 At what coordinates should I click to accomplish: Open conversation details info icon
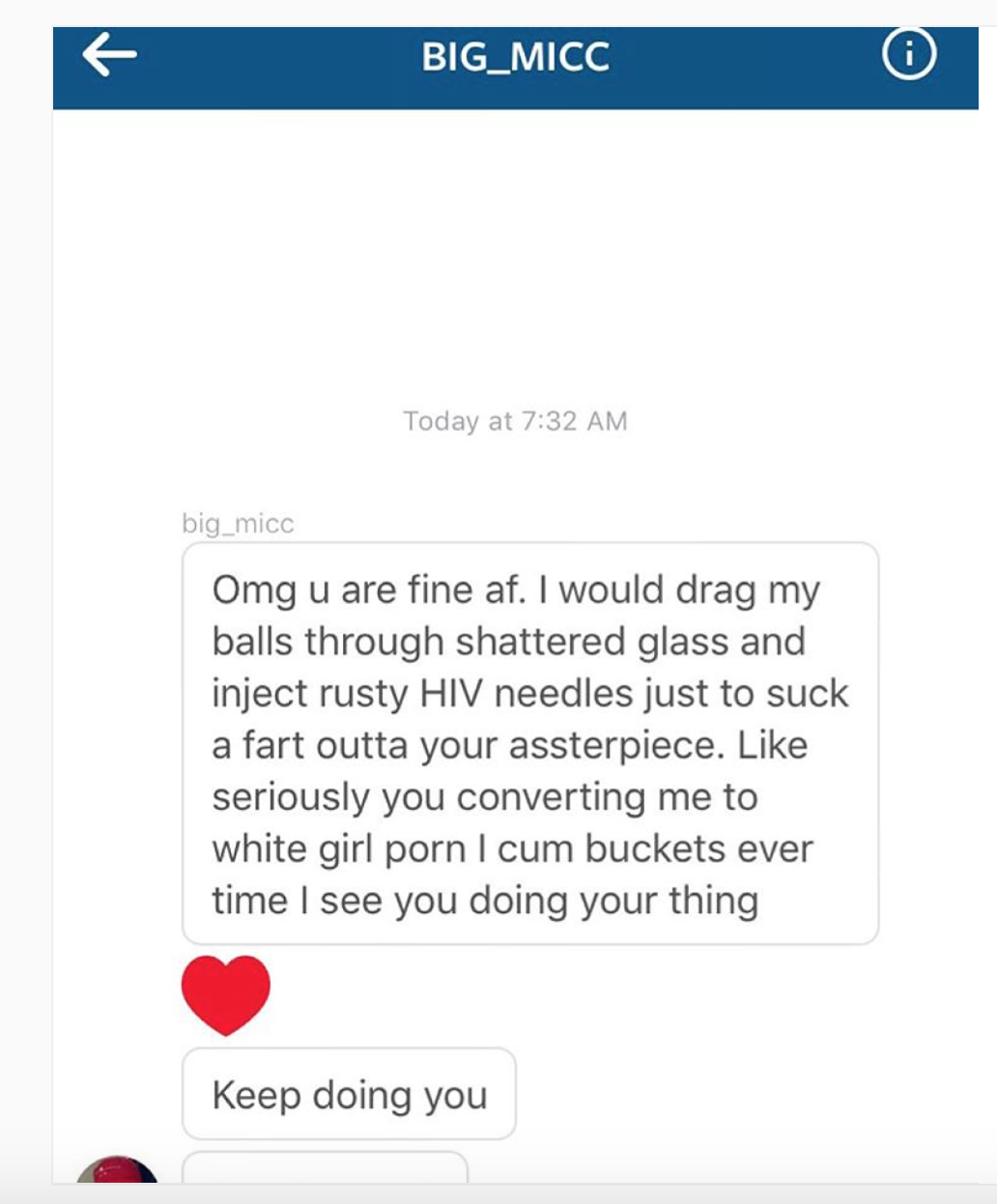[x=908, y=55]
